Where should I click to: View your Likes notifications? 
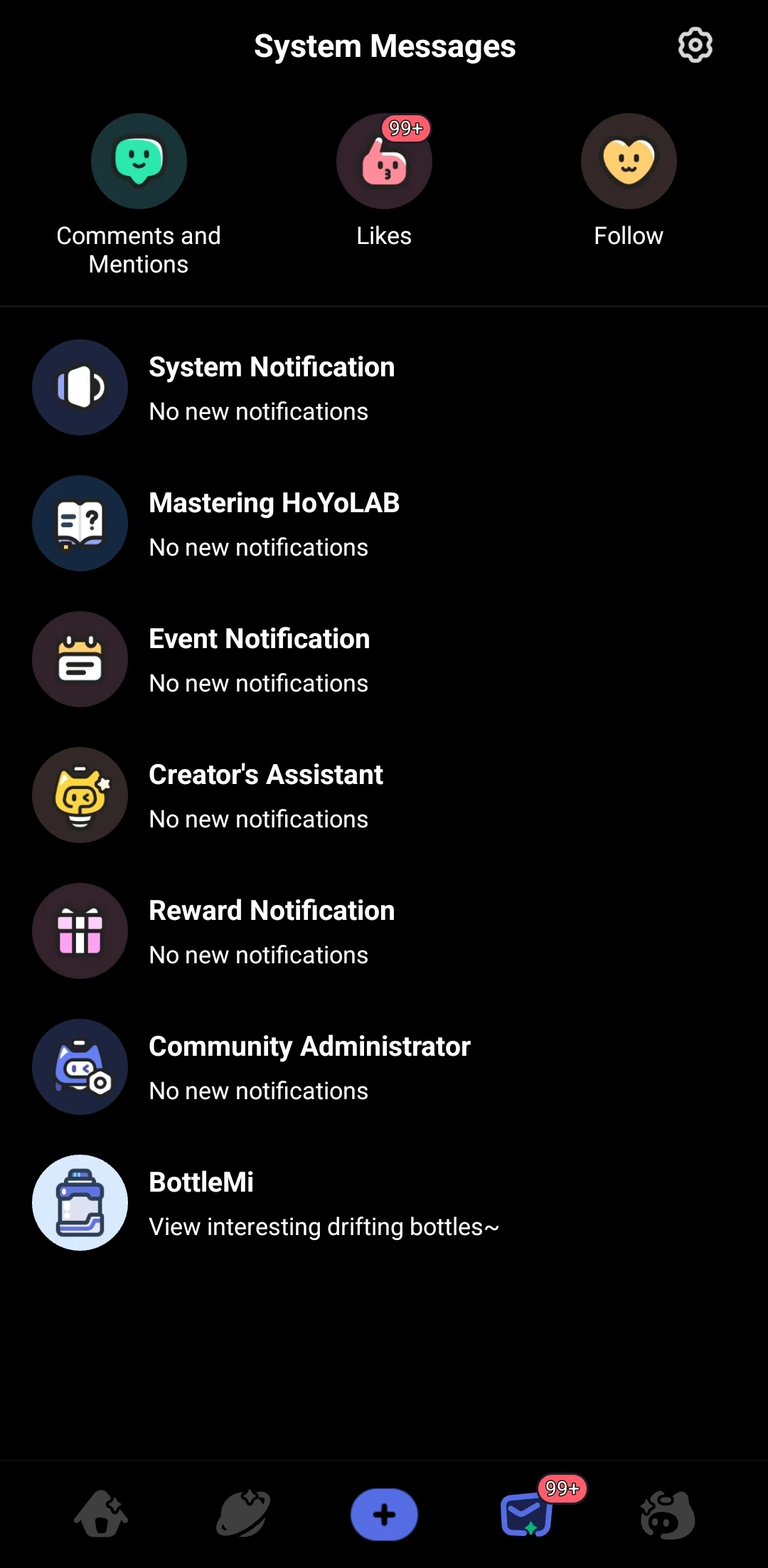pyautogui.click(x=384, y=162)
